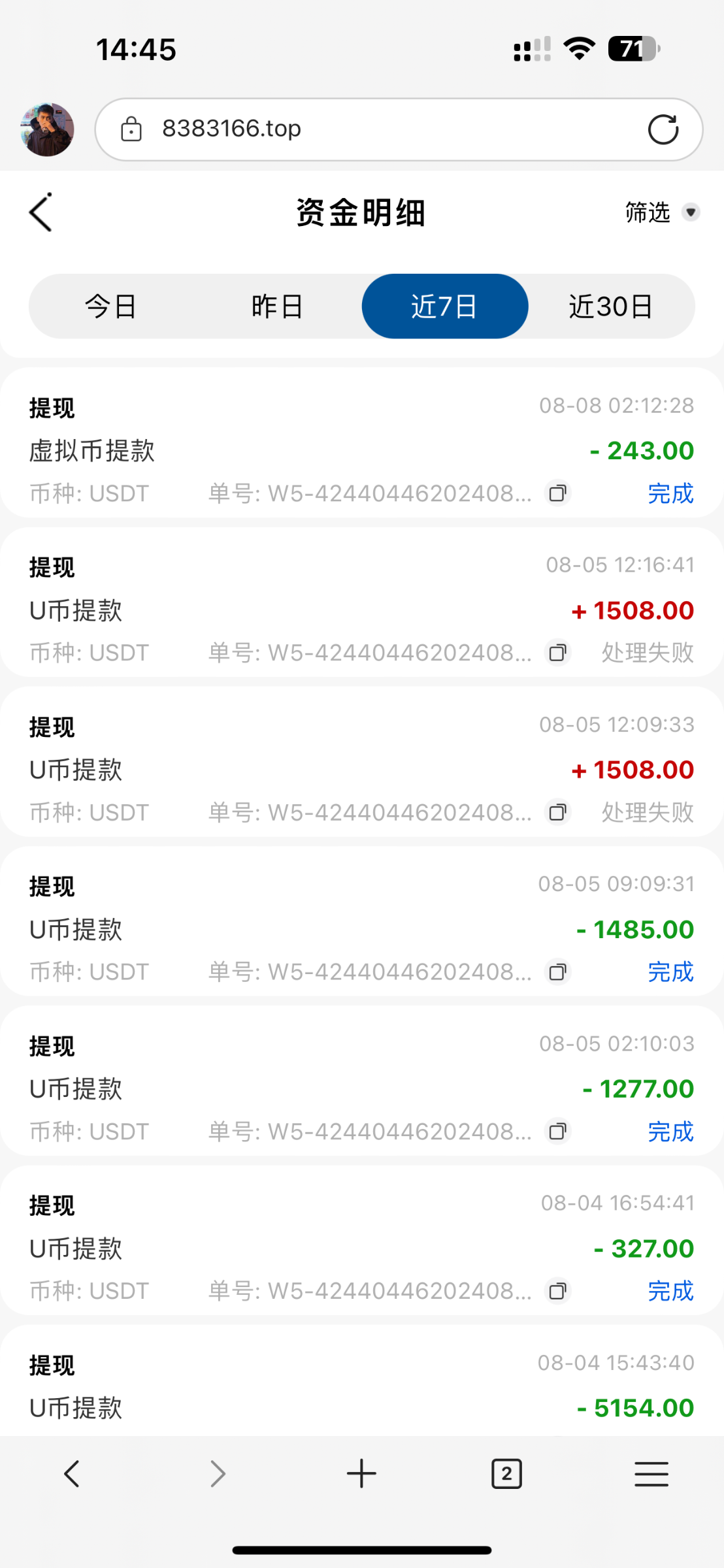Switch to the 近30日 tab

pyautogui.click(x=611, y=306)
